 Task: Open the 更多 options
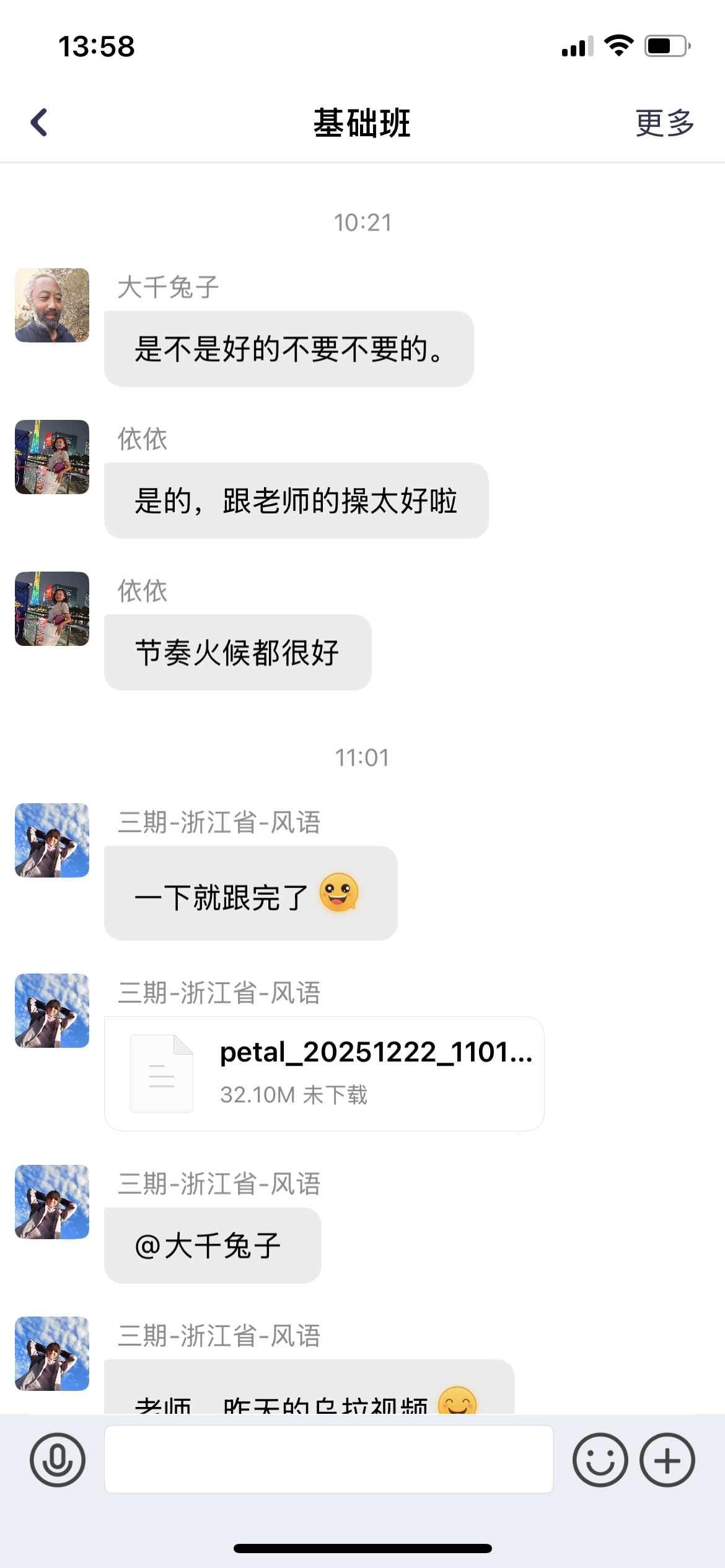[664, 123]
